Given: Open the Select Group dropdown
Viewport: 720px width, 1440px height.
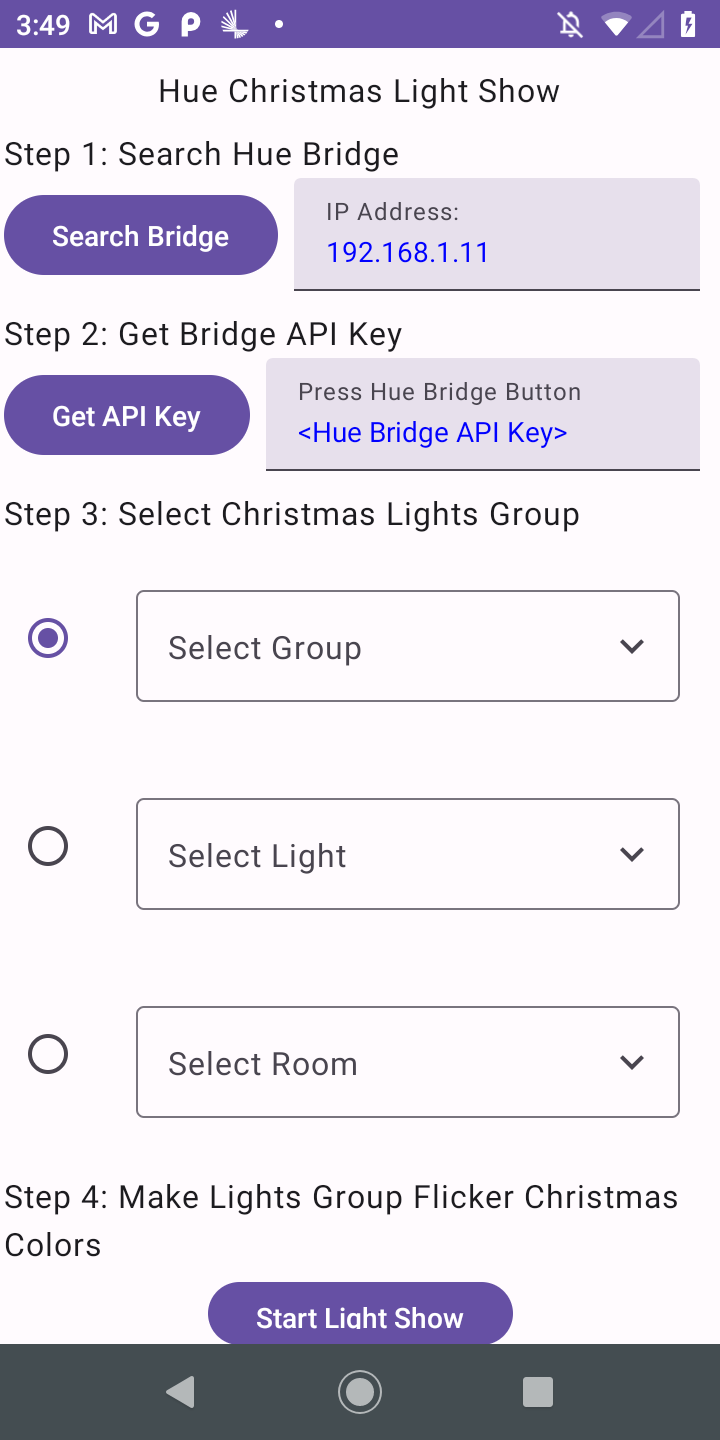Looking at the screenshot, I should tap(407, 645).
